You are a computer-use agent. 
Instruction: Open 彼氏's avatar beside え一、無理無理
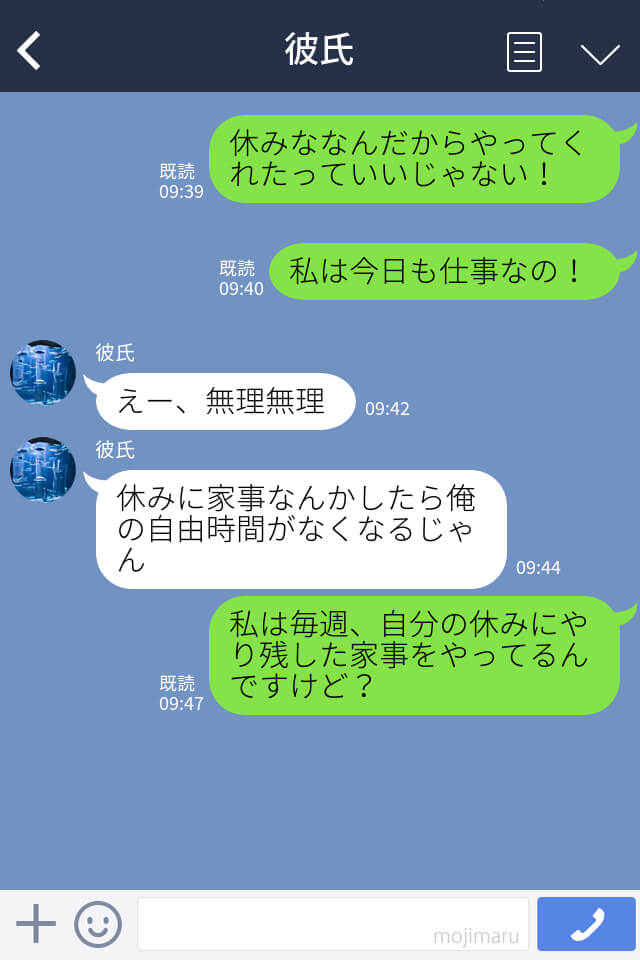[x=43, y=372]
